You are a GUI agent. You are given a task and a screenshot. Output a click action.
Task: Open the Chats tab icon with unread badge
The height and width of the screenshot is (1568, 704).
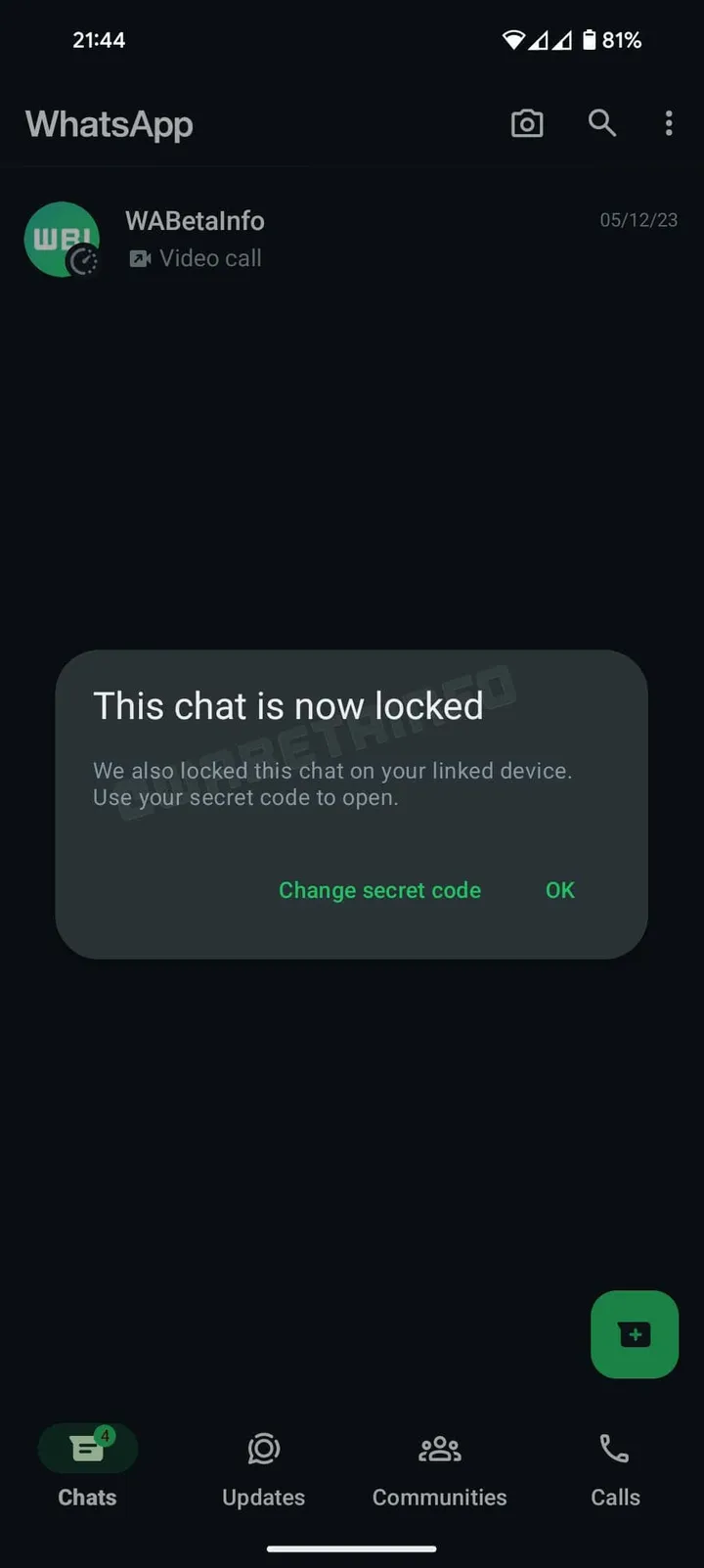[x=87, y=1448]
